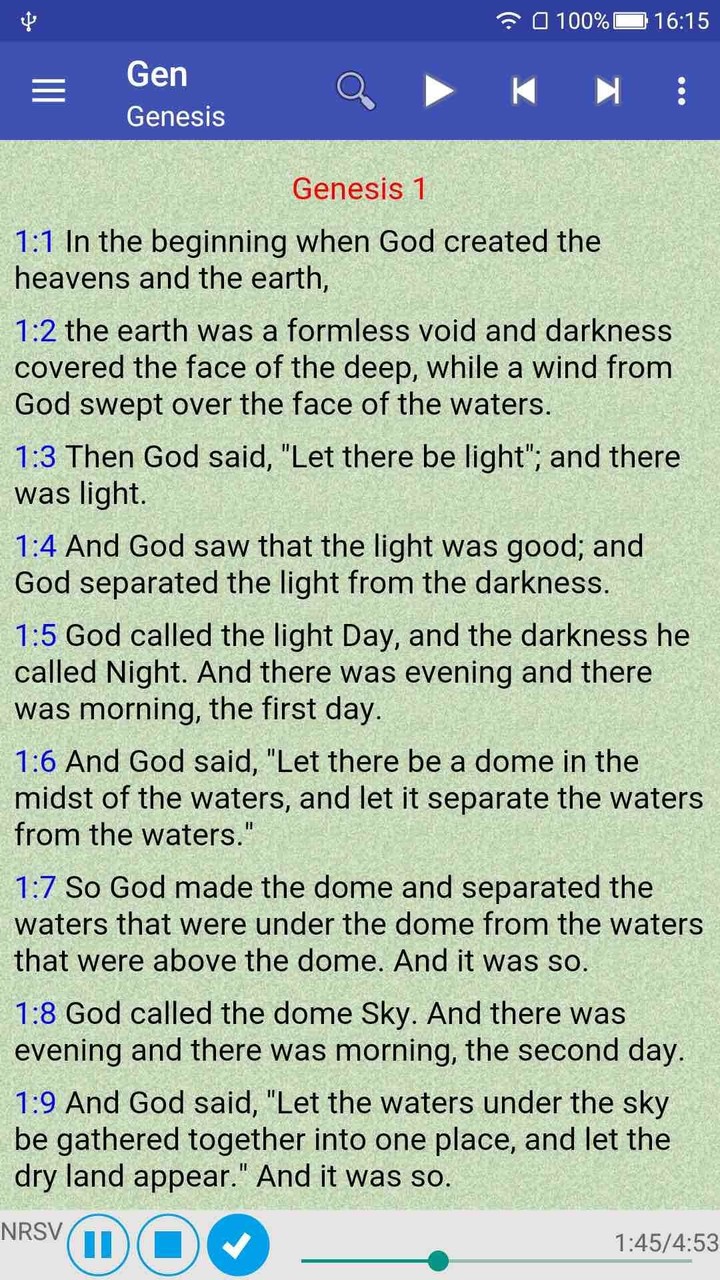The image size is (720, 1280).
Task: Select verse 1:5 number link
Action: pyautogui.click(x=33, y=635)
